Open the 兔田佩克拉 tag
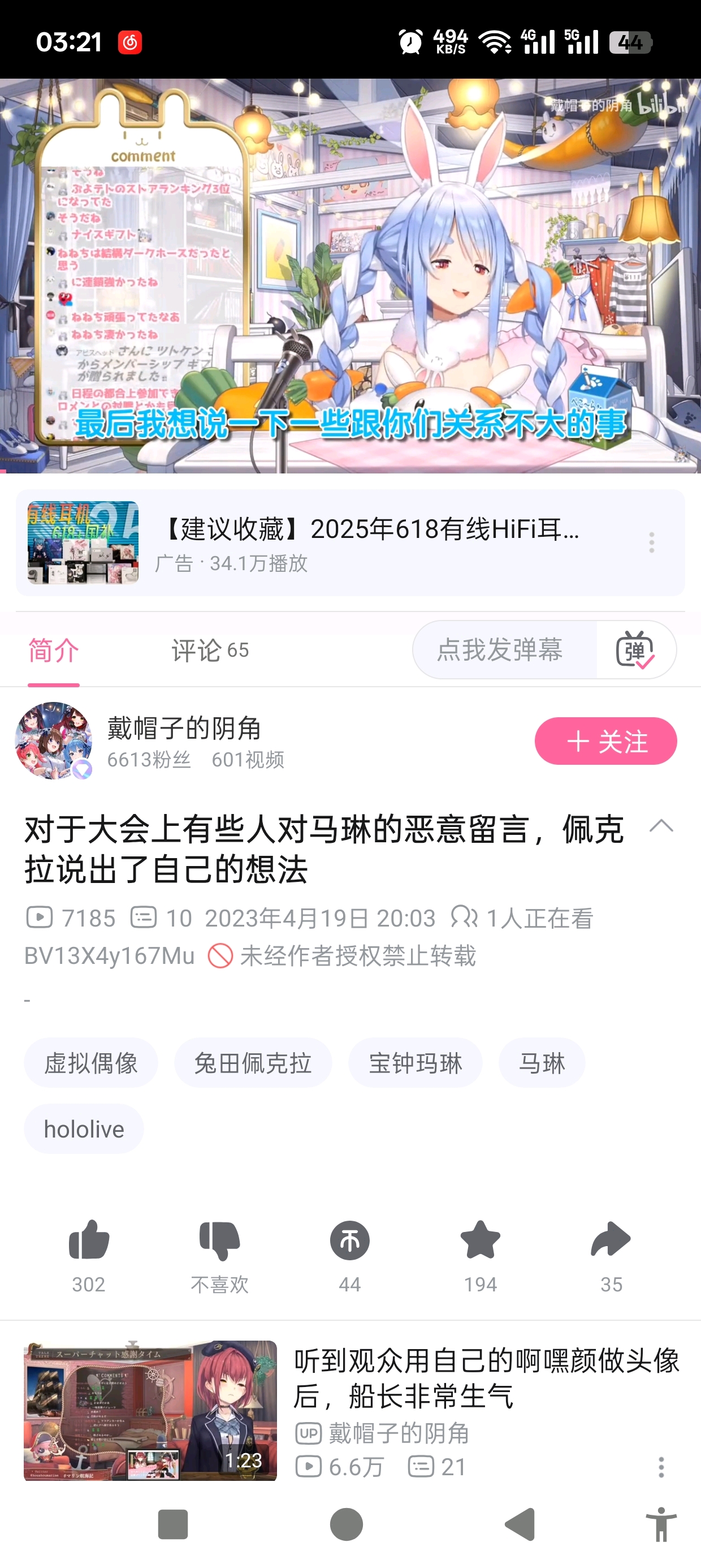The height and width of the screenshot is (1568, 701). [x=253, y=1063]
